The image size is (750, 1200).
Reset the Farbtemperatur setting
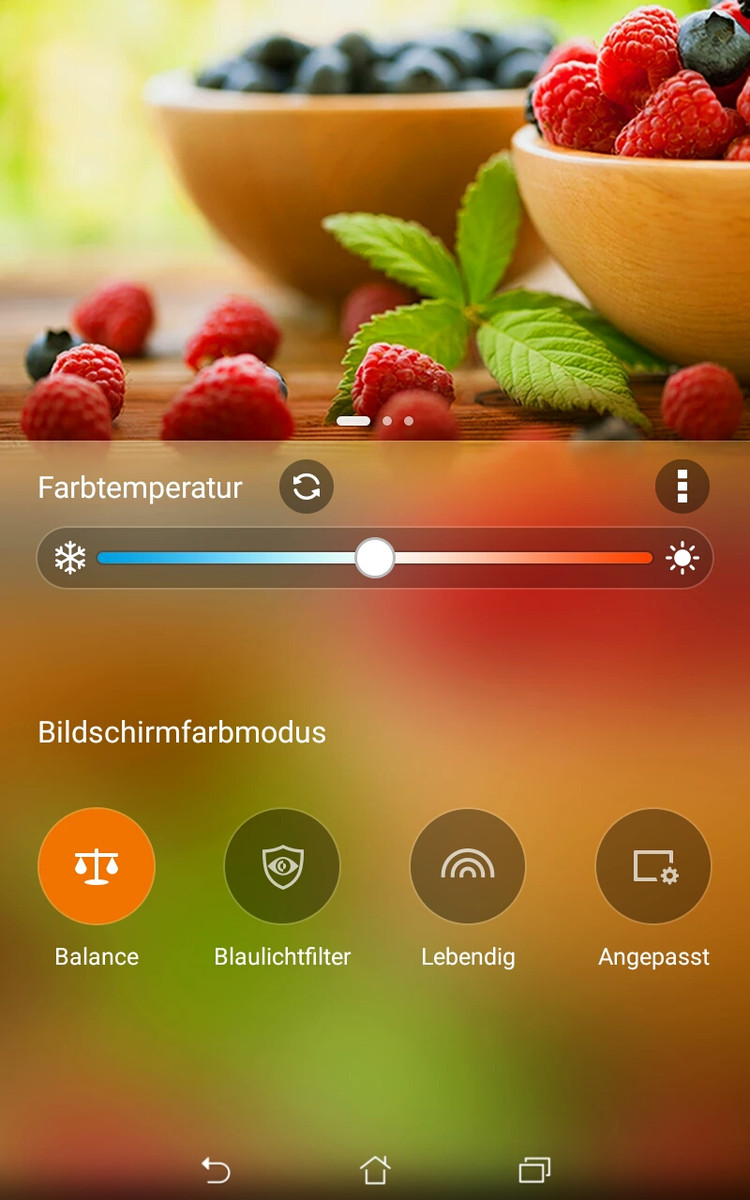[306, 487]
